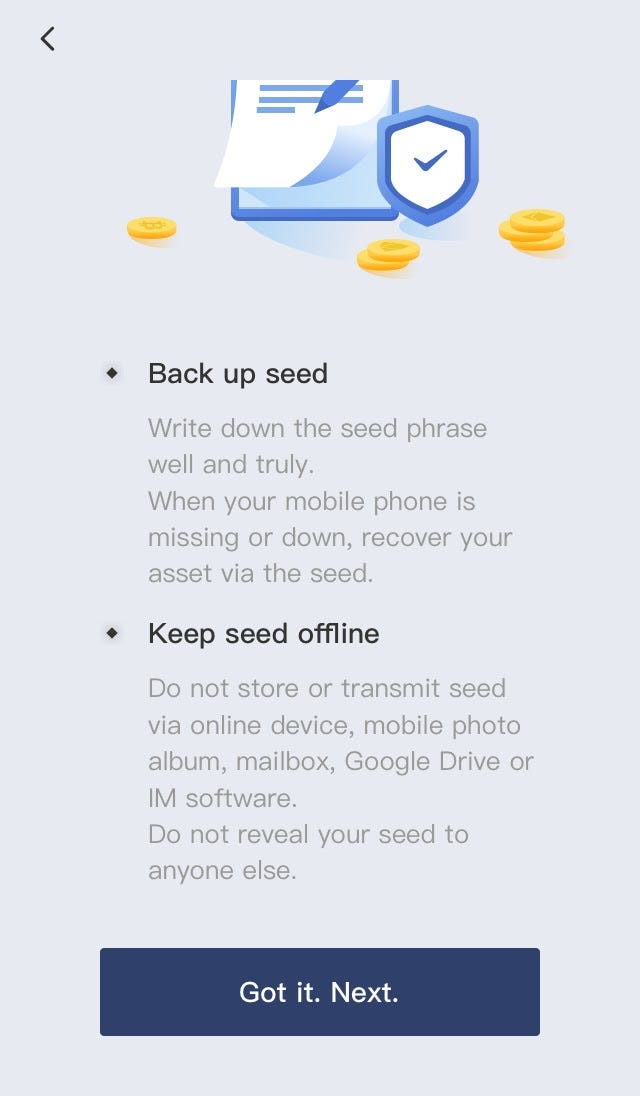
Task: Tap the Got it. Next. button
Action: coord(319,991)
